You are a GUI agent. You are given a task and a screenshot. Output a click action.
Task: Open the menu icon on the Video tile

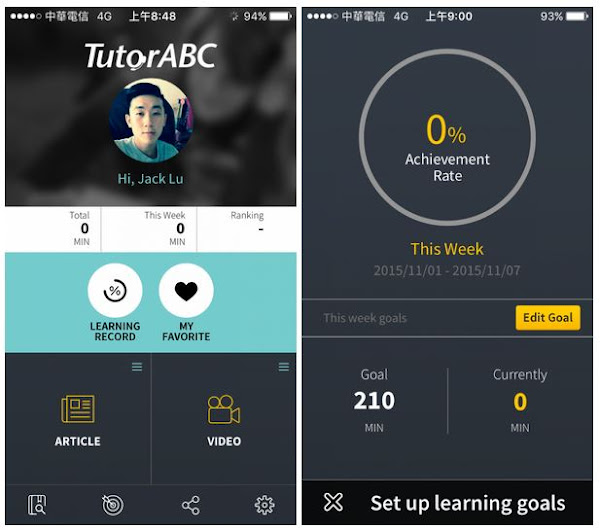(x=284, y=367)
